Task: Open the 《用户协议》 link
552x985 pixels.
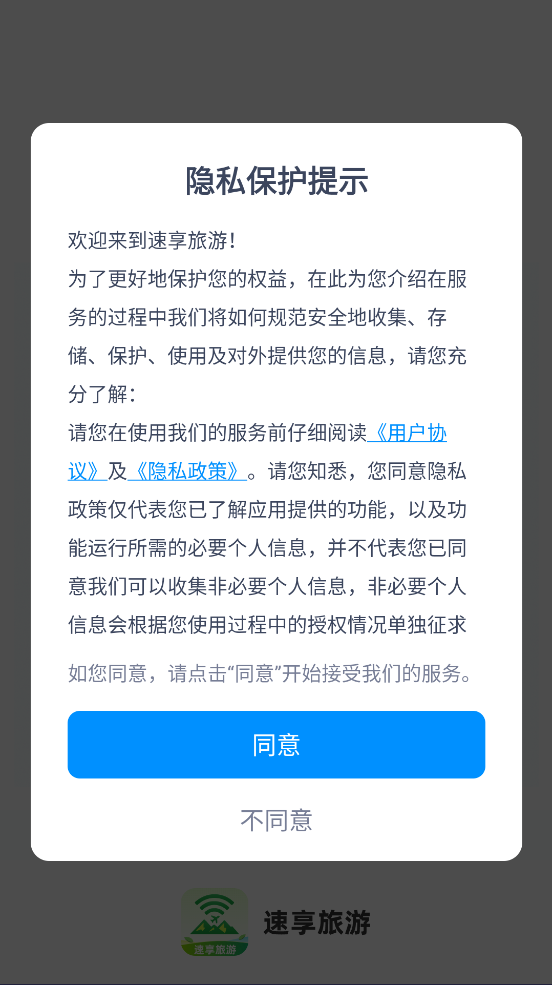Action: pyautogui.click(x=408, y=433)
